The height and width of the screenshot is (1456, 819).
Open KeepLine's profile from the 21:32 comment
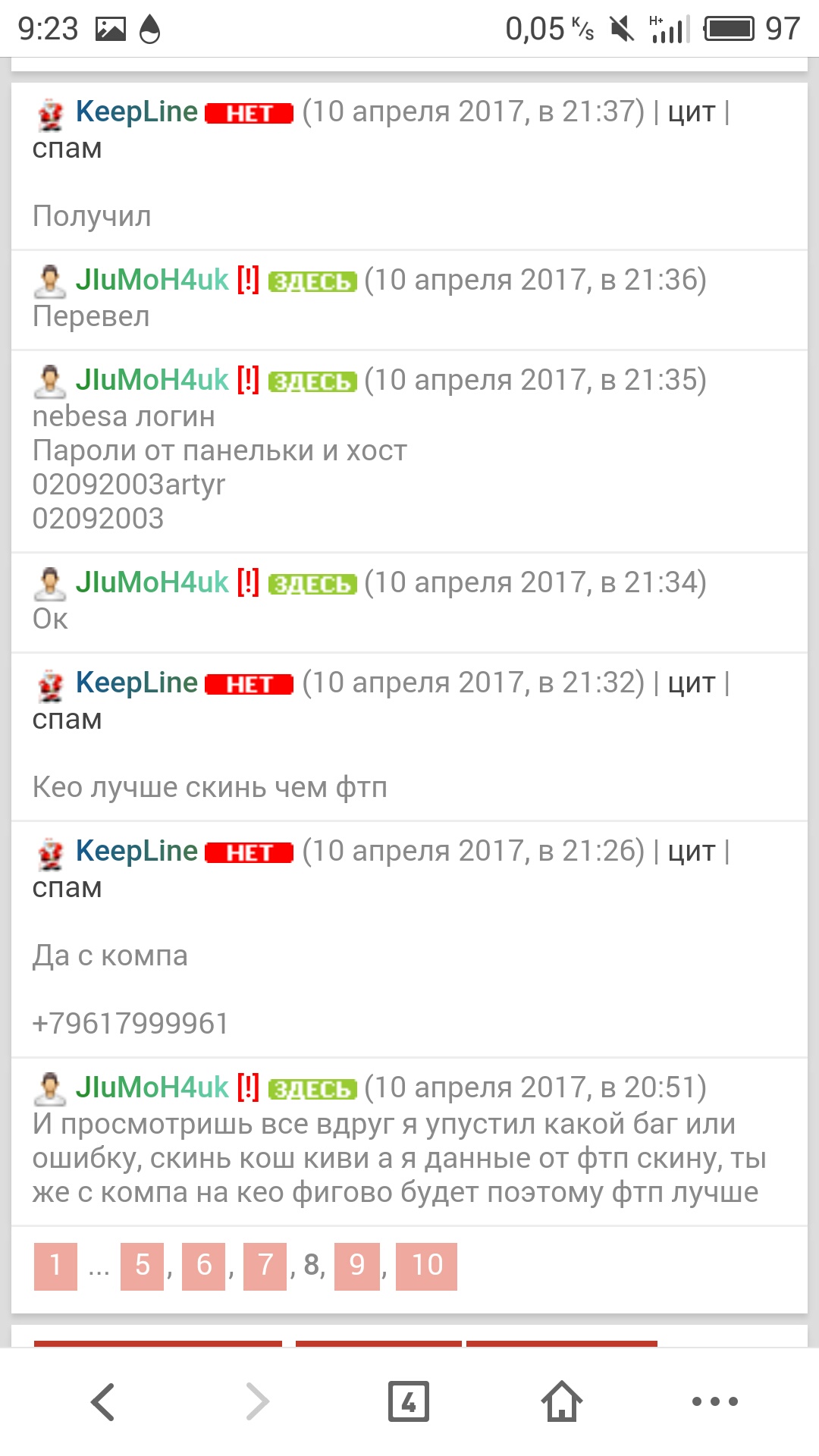point(136,683)
